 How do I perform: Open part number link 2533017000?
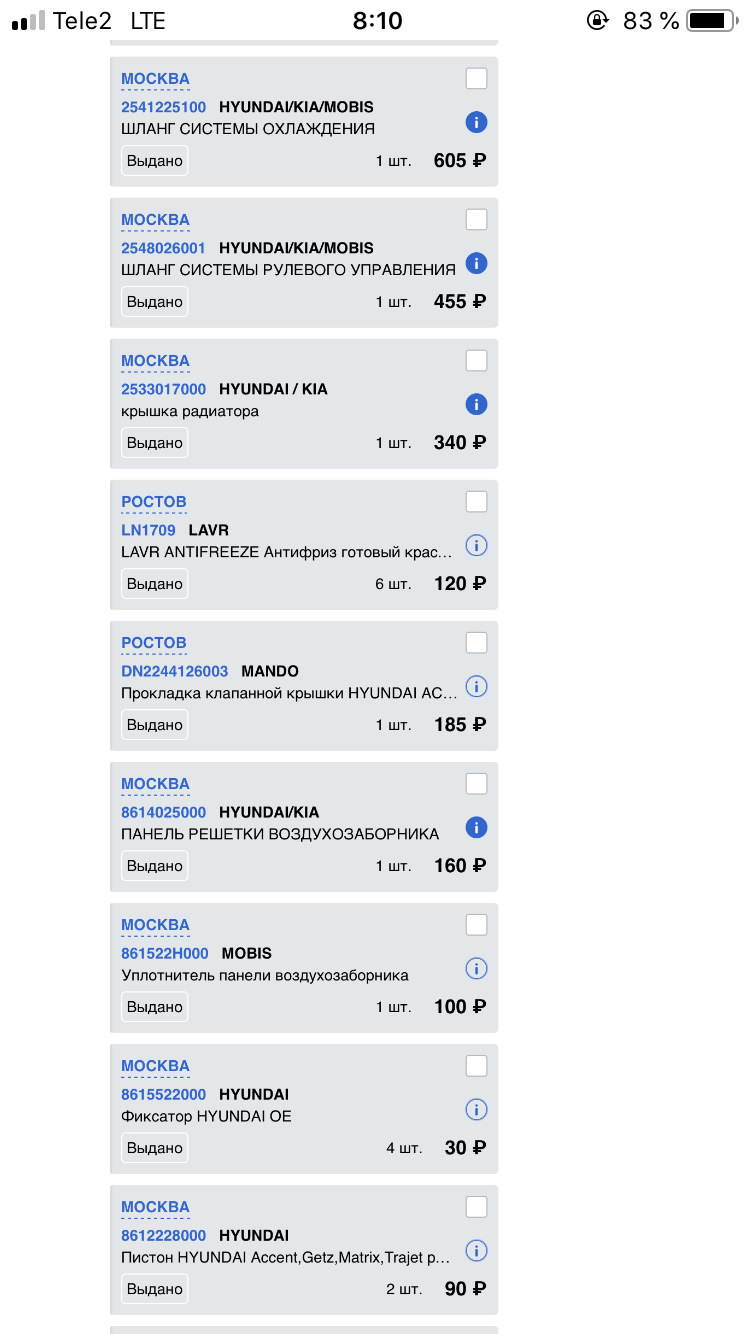(163, 389)
